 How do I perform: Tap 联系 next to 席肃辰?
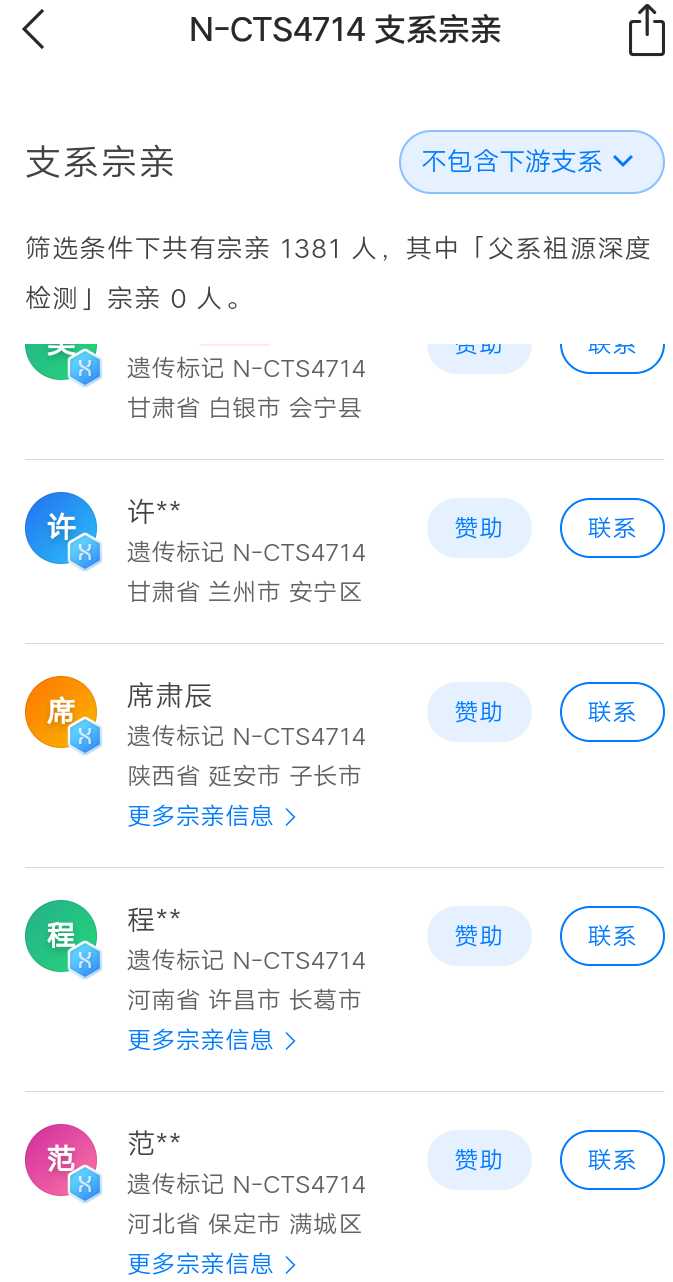coord(612,712)
